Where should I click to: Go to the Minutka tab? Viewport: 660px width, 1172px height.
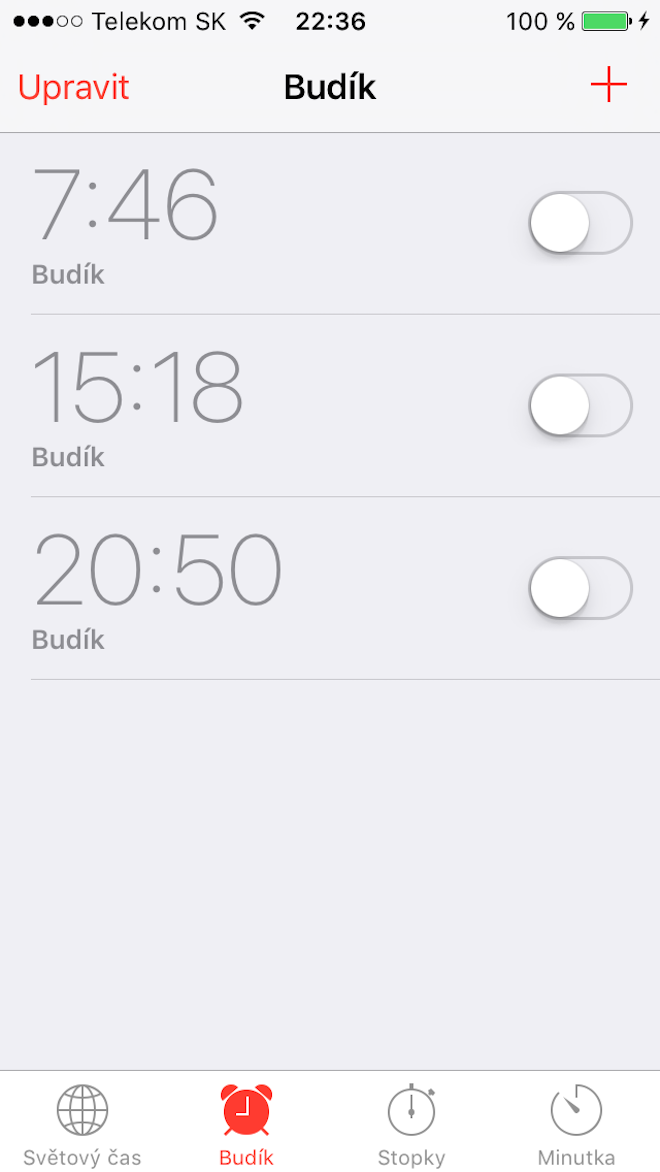576,1124
